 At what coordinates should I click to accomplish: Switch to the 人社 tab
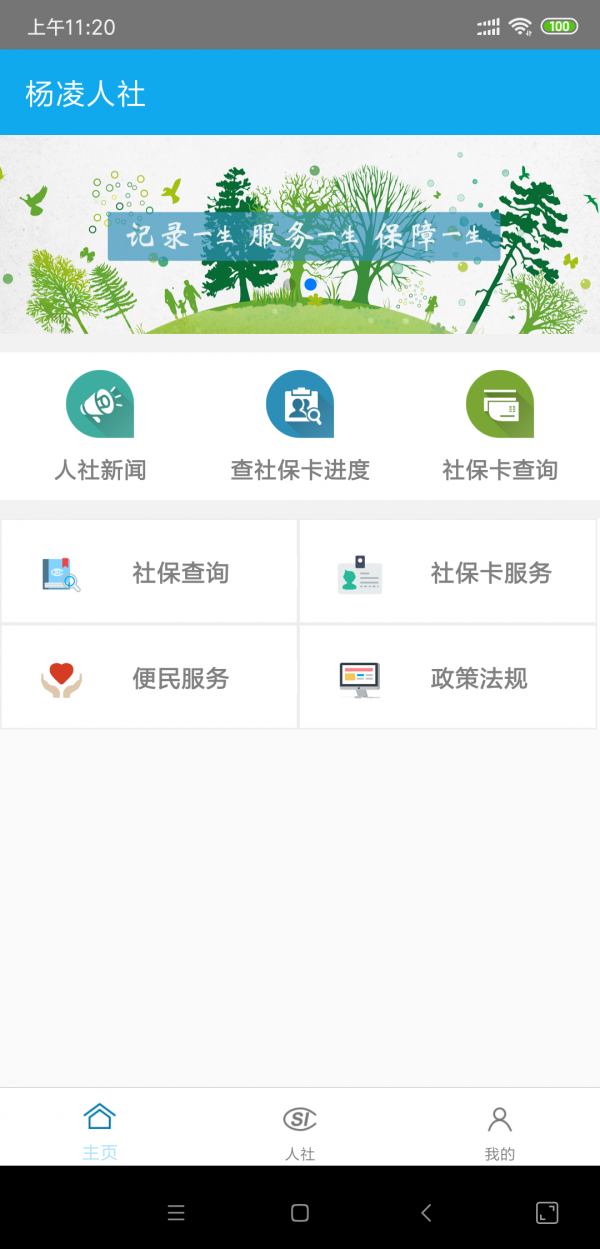pos(300,1130)
